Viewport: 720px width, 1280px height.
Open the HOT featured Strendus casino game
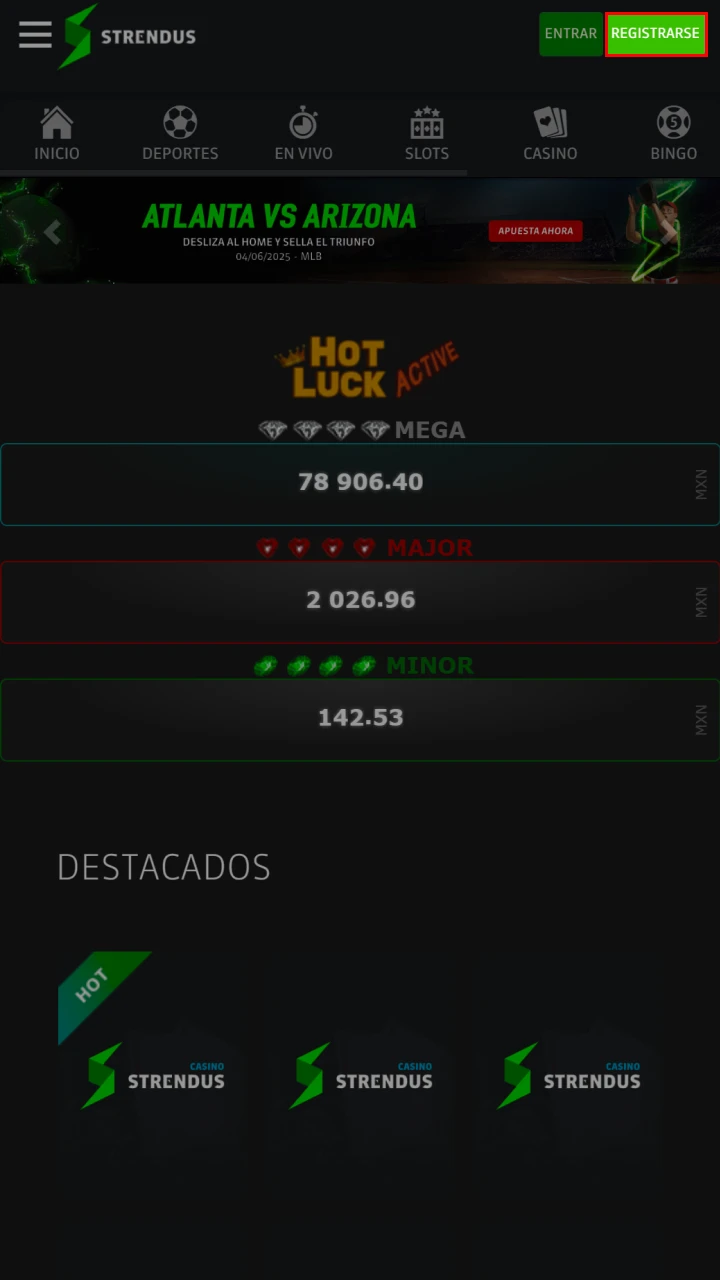click(155, 1075)
